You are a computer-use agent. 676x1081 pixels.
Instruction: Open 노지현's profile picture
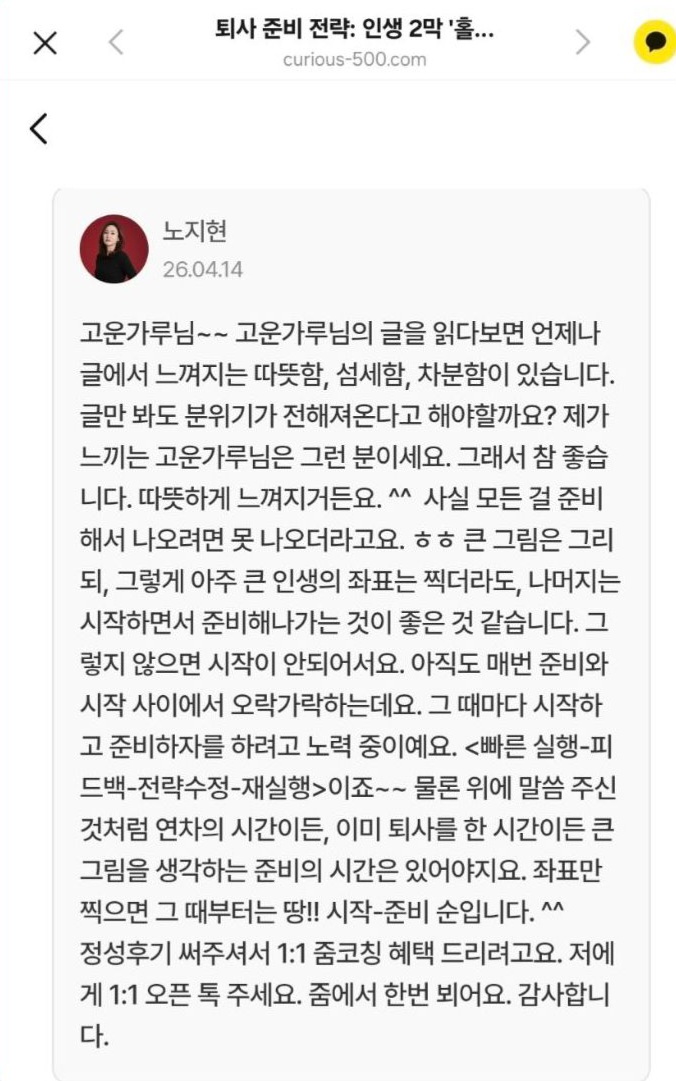coord(114,249)
